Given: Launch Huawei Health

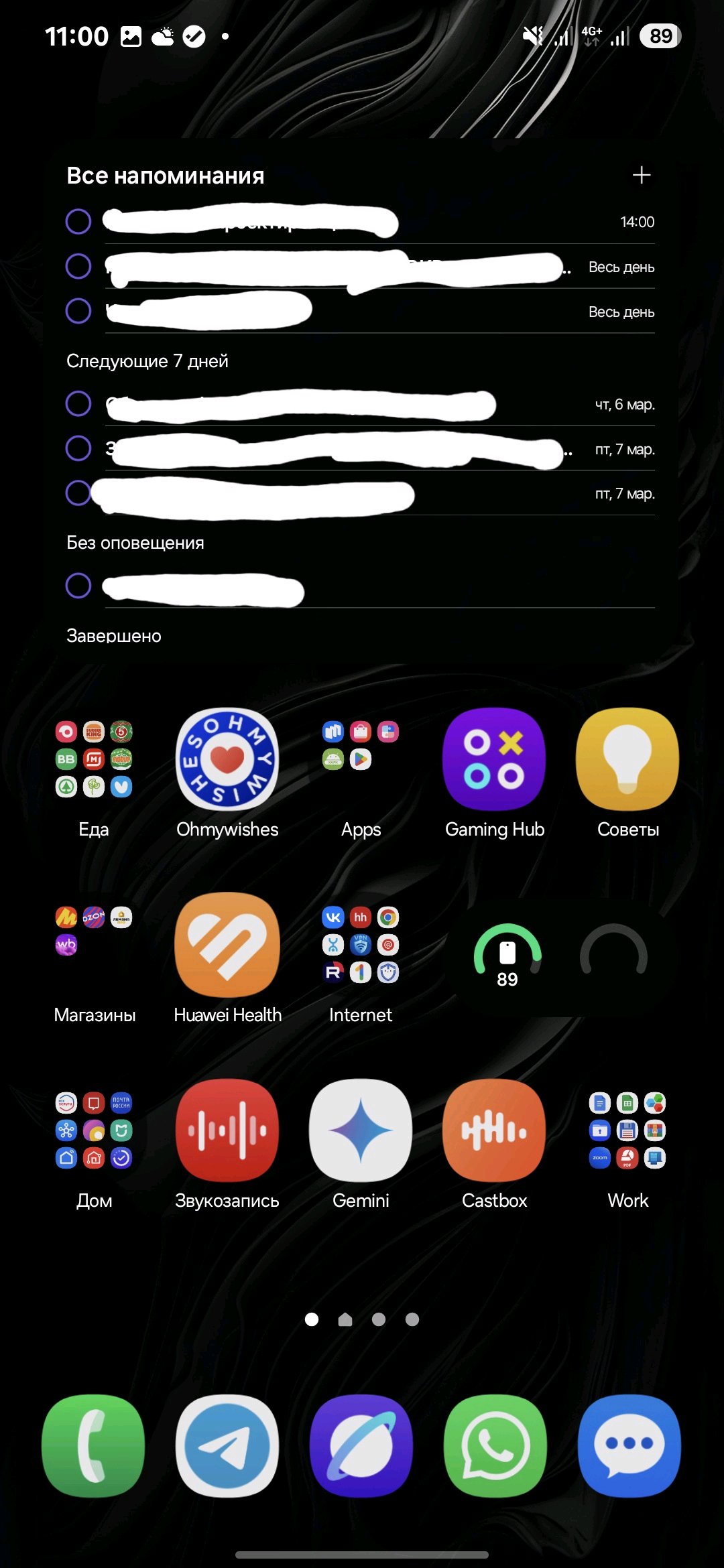Looking at the screenshot, I should [227, 945].
